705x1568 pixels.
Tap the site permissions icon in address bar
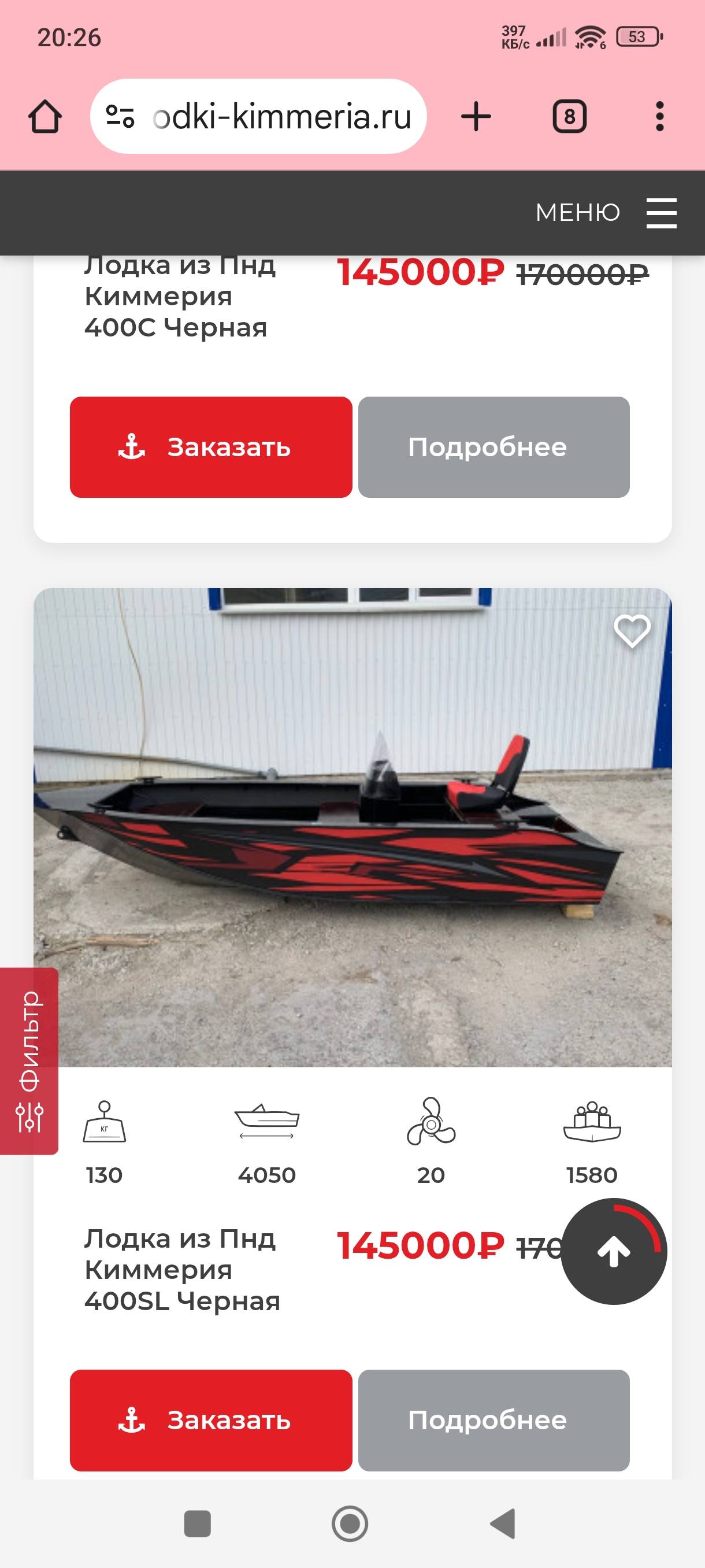(x=119, y=116)
